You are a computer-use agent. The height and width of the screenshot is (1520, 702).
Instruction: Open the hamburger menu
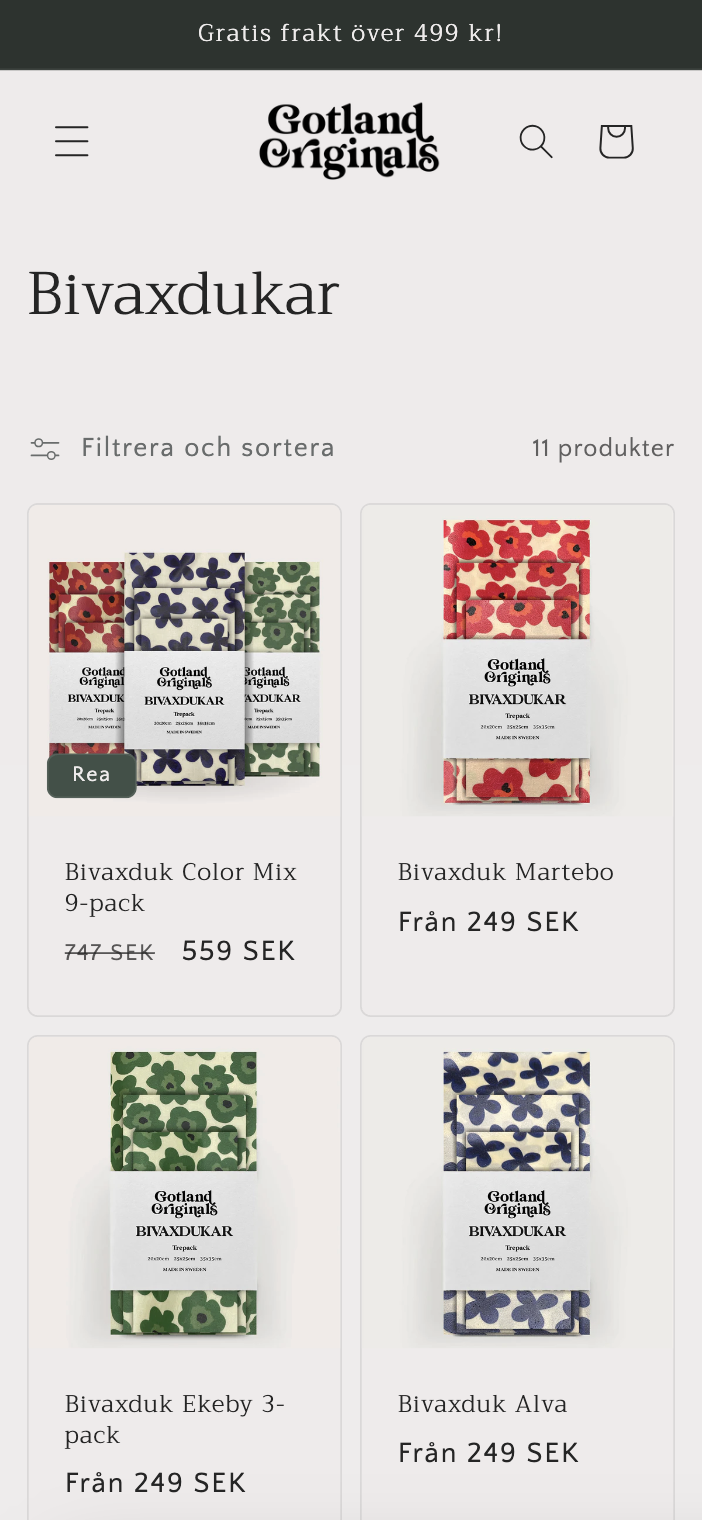[x=72, y=142]
